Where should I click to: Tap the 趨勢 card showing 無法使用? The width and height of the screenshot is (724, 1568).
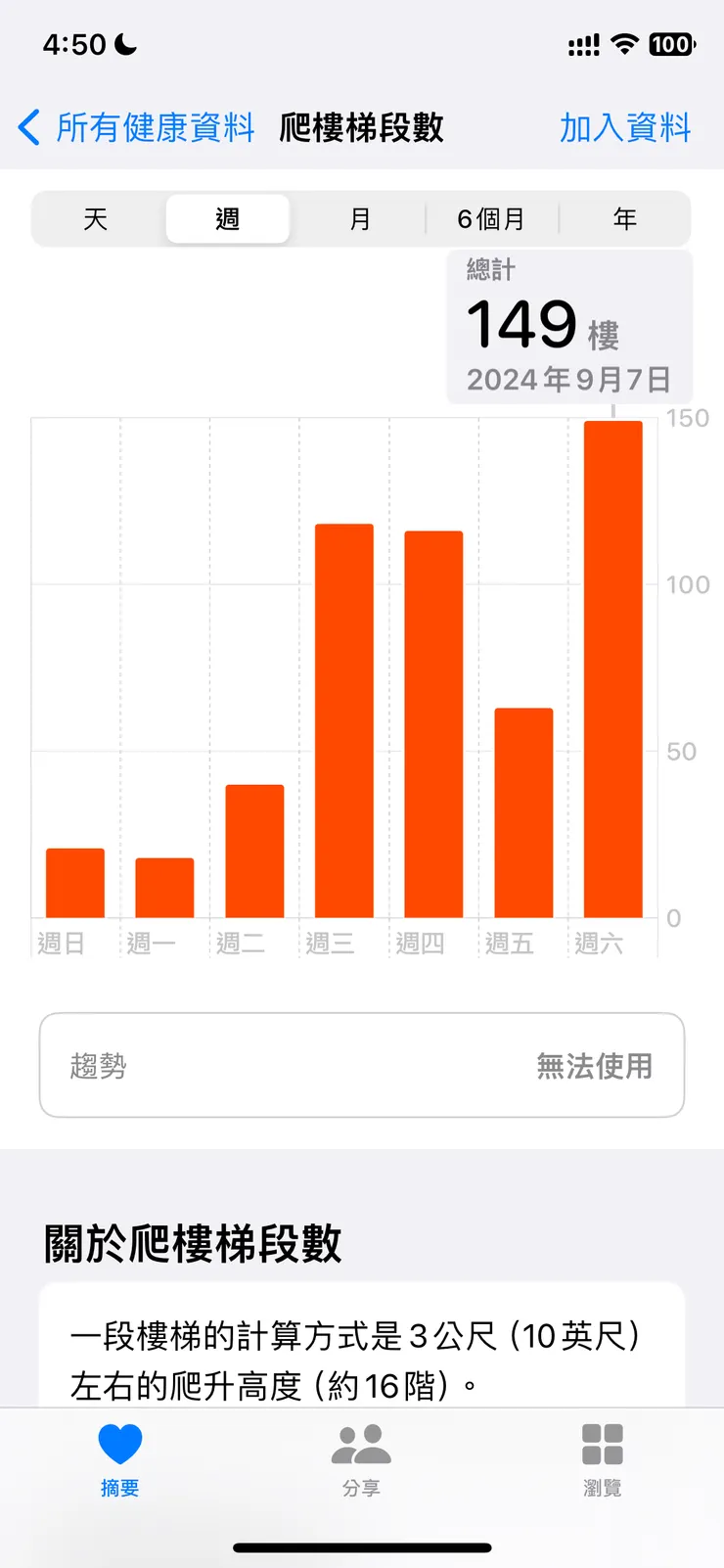point(361,1065)
